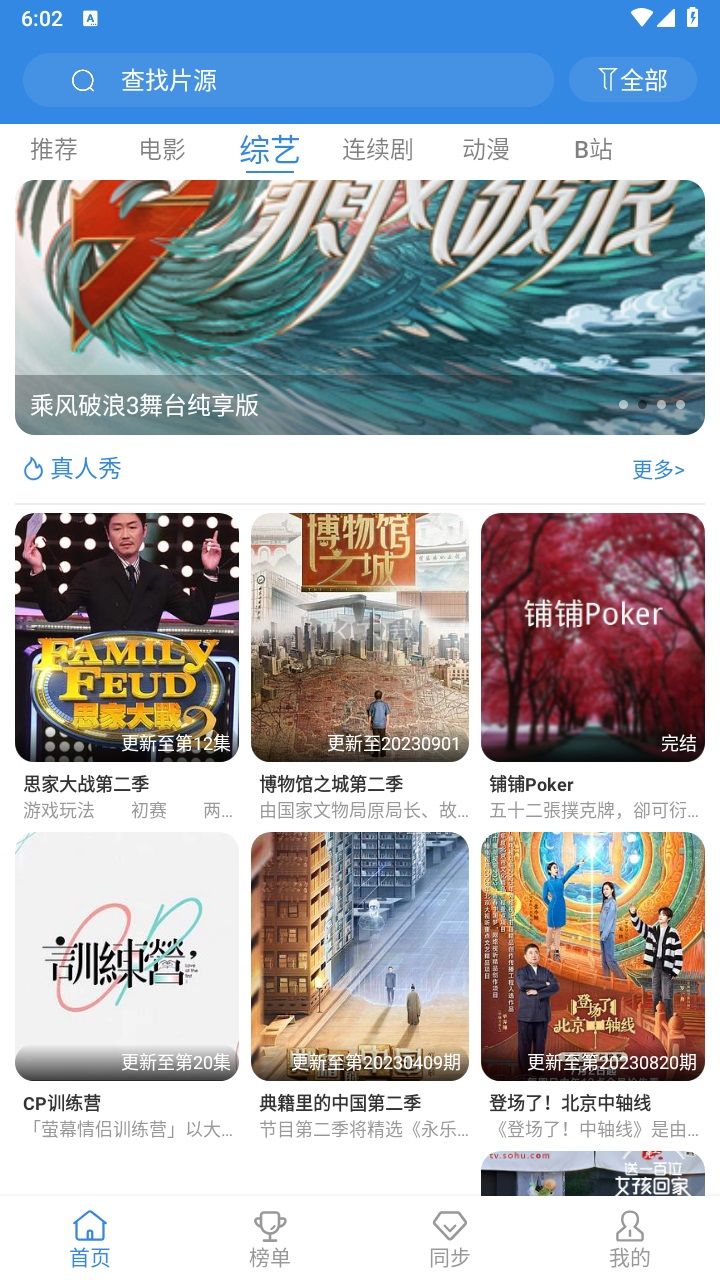The image size is (720, 1280).
Task: Open the 全部 filter icon
Action: pos(633,80)
